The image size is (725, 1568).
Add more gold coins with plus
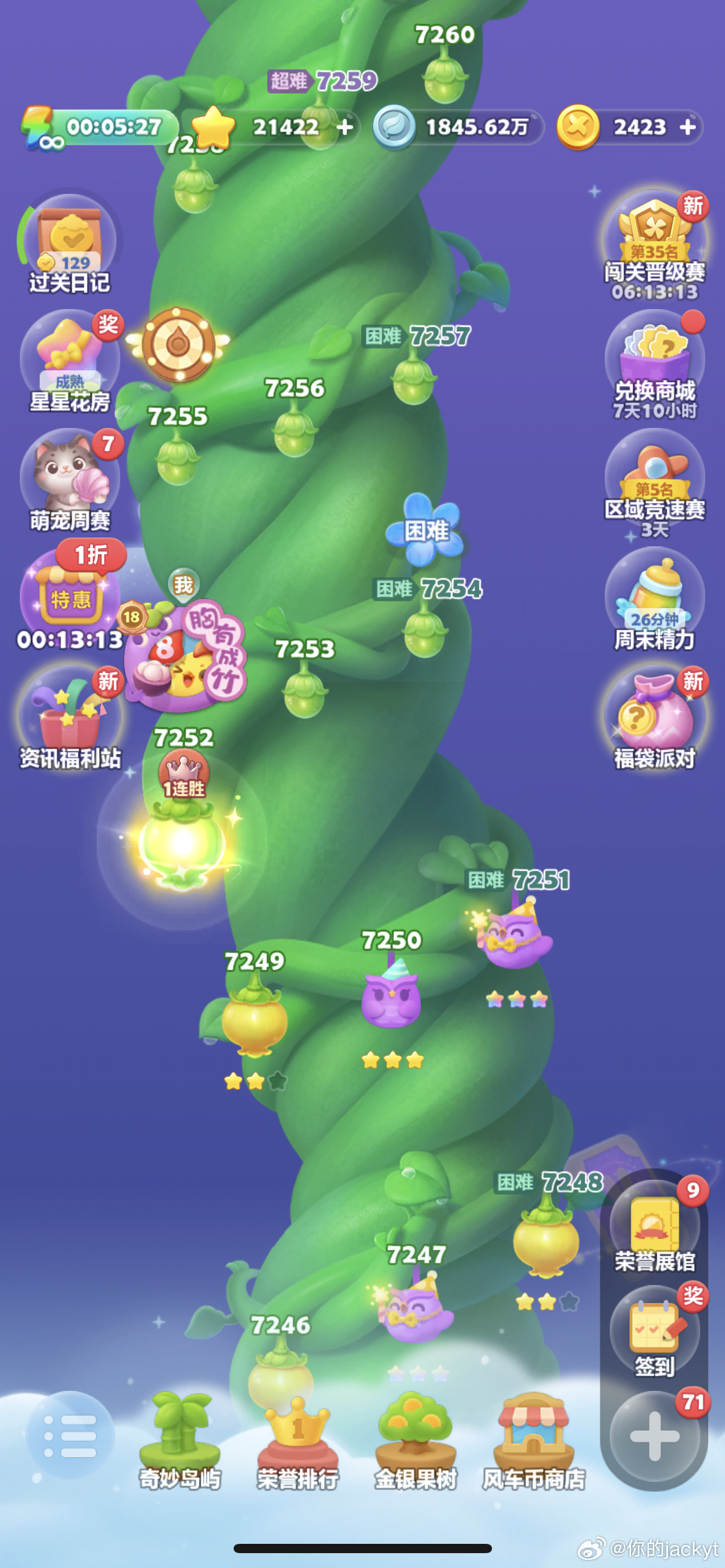[687, 127]
